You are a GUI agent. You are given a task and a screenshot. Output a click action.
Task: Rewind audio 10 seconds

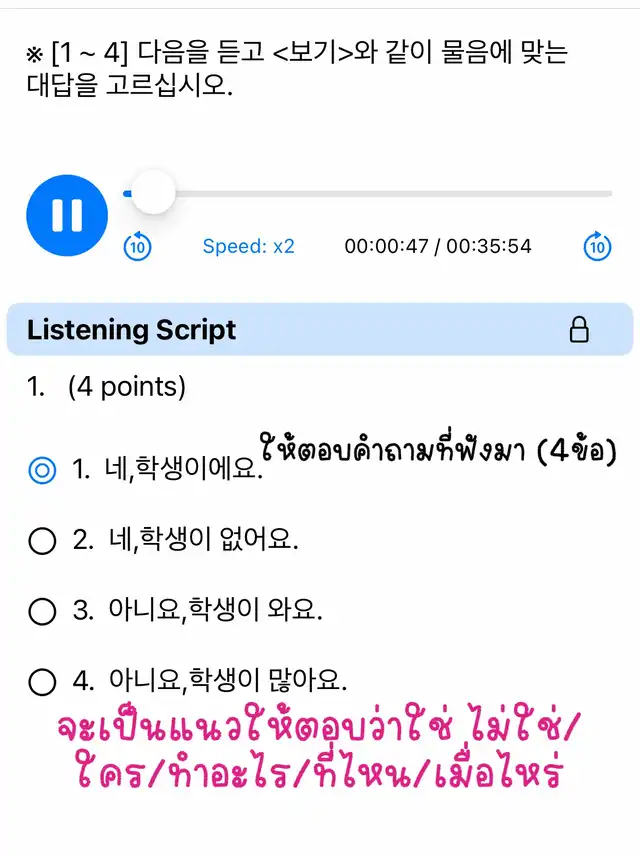(137, 246)
